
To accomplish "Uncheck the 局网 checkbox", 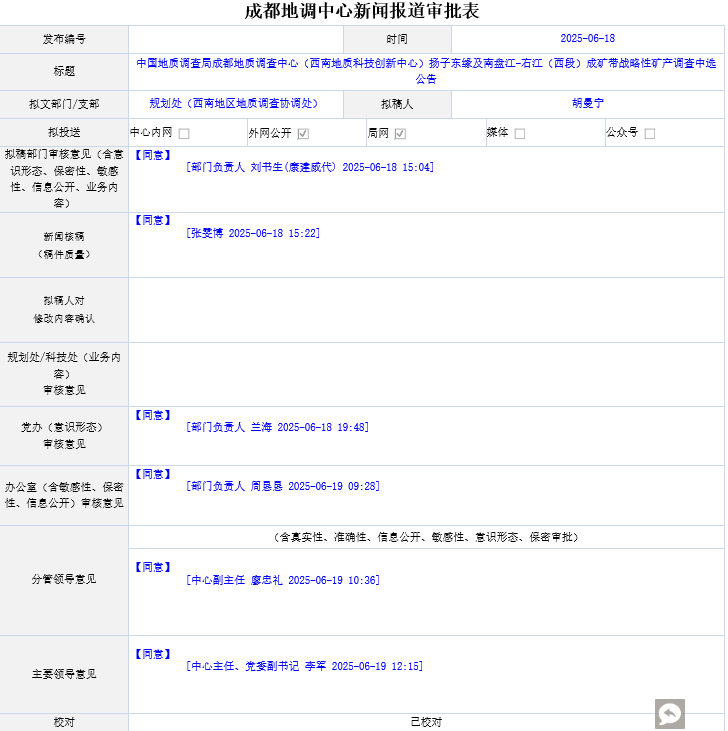I will [x=400, y=134].
